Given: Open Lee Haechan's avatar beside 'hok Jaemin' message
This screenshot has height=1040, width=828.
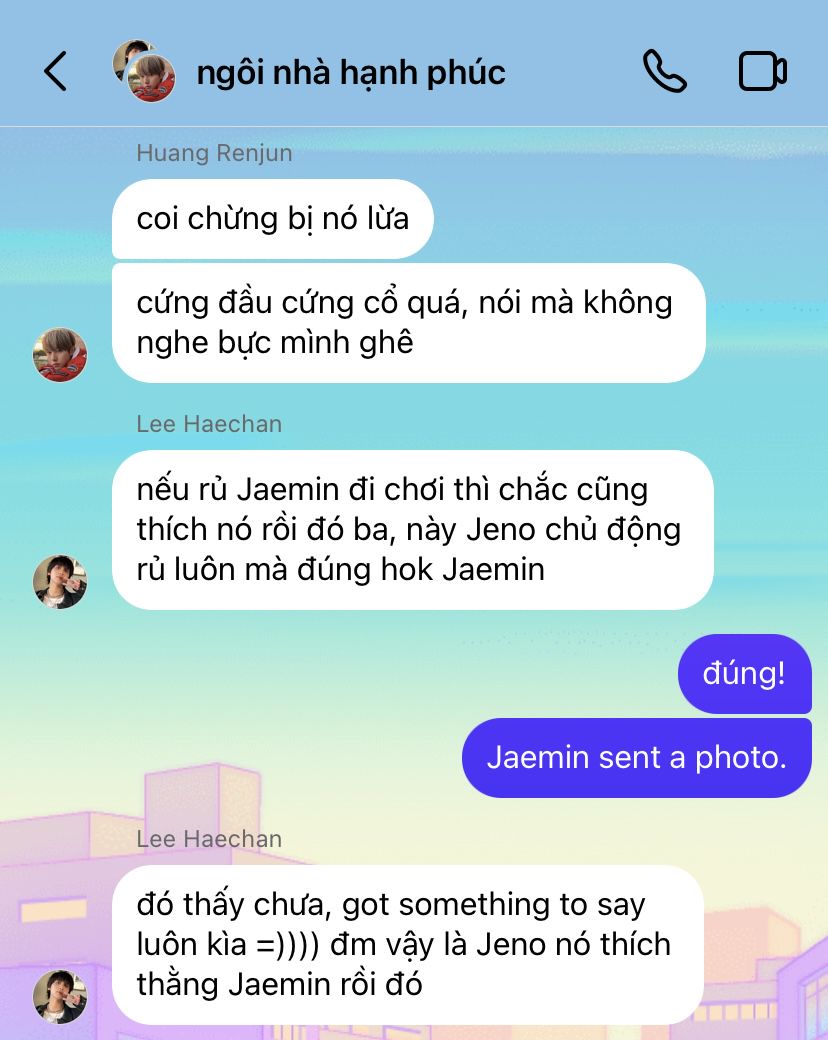Looking at the screenshot, I should 60,581.
